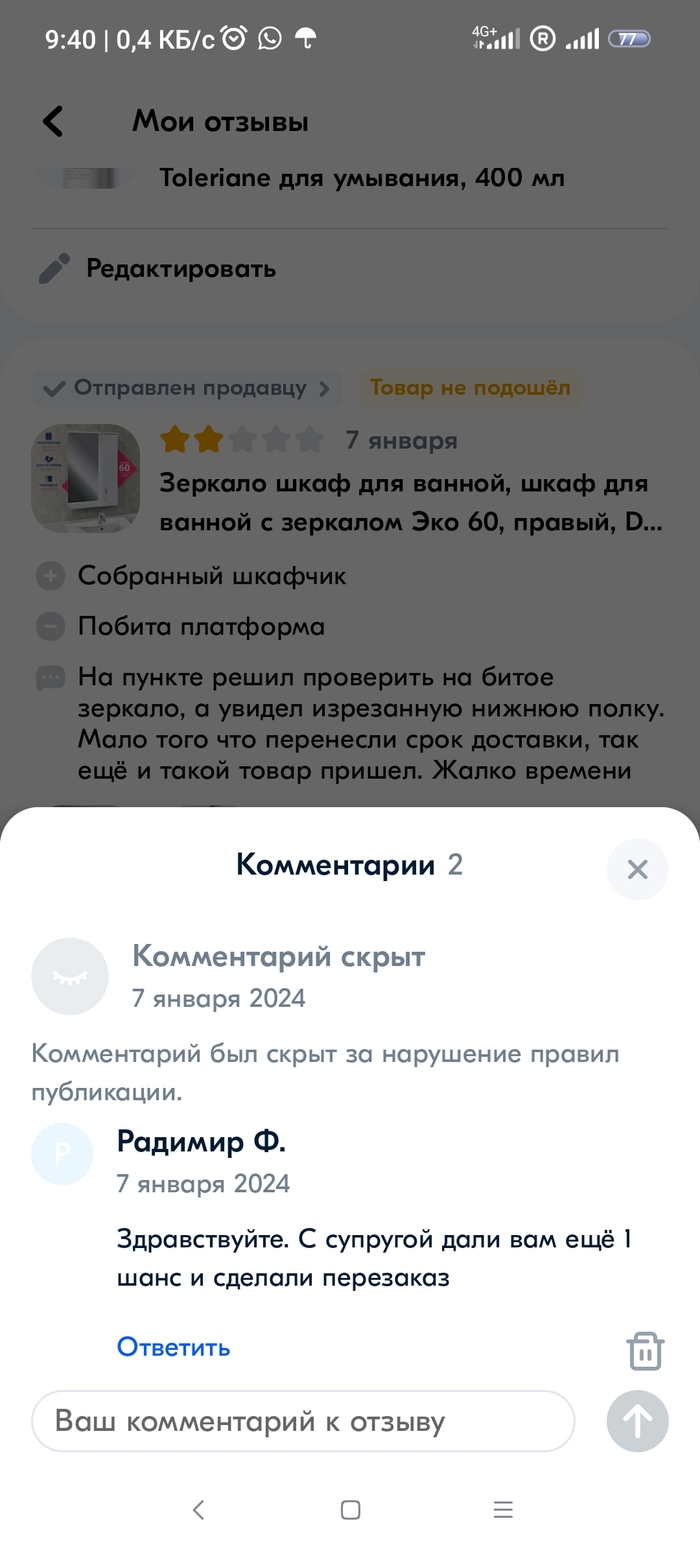Screen dimensions: 700x1556
Task: Open the Отправлен продавцу status chip
Action: tap(187, 388)
